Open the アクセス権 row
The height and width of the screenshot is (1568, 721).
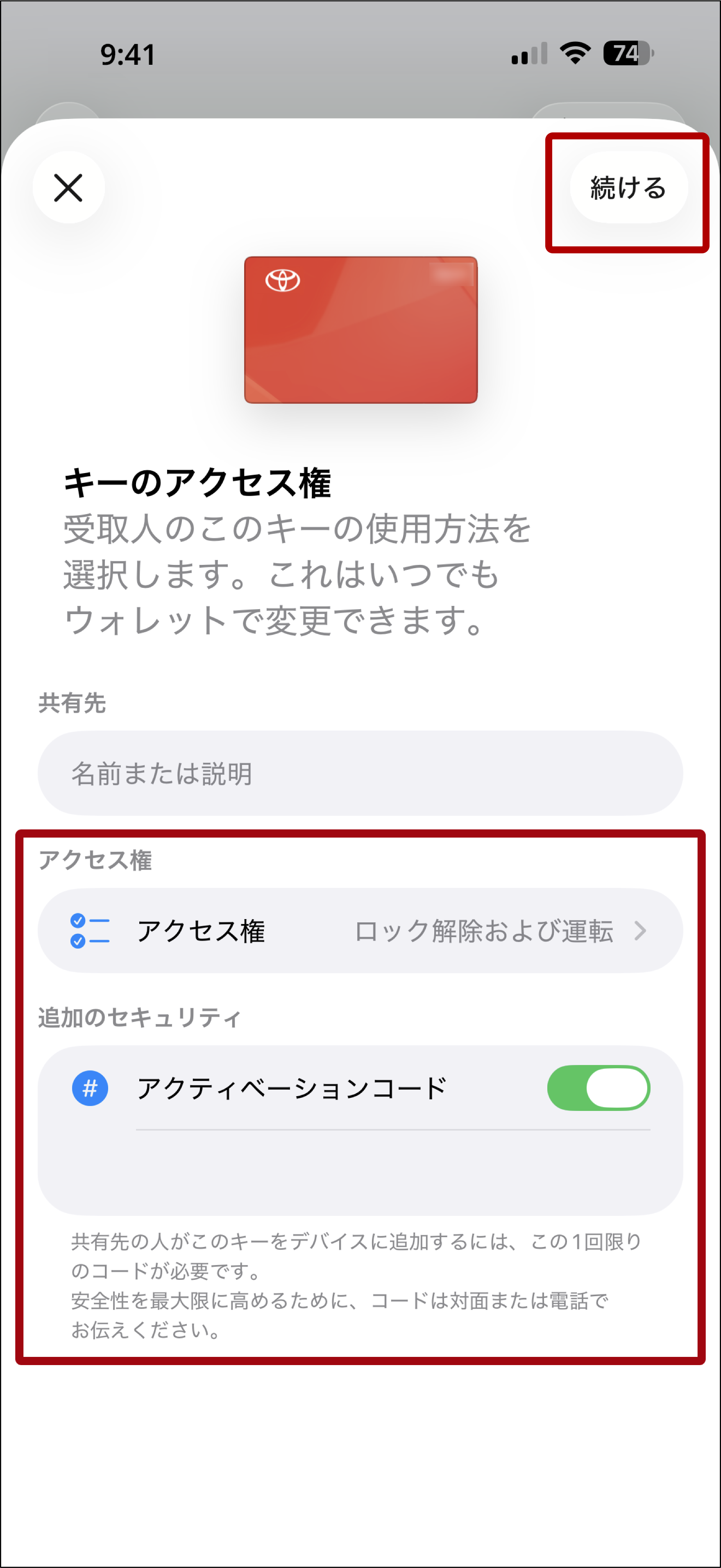[x=360, y=931]
